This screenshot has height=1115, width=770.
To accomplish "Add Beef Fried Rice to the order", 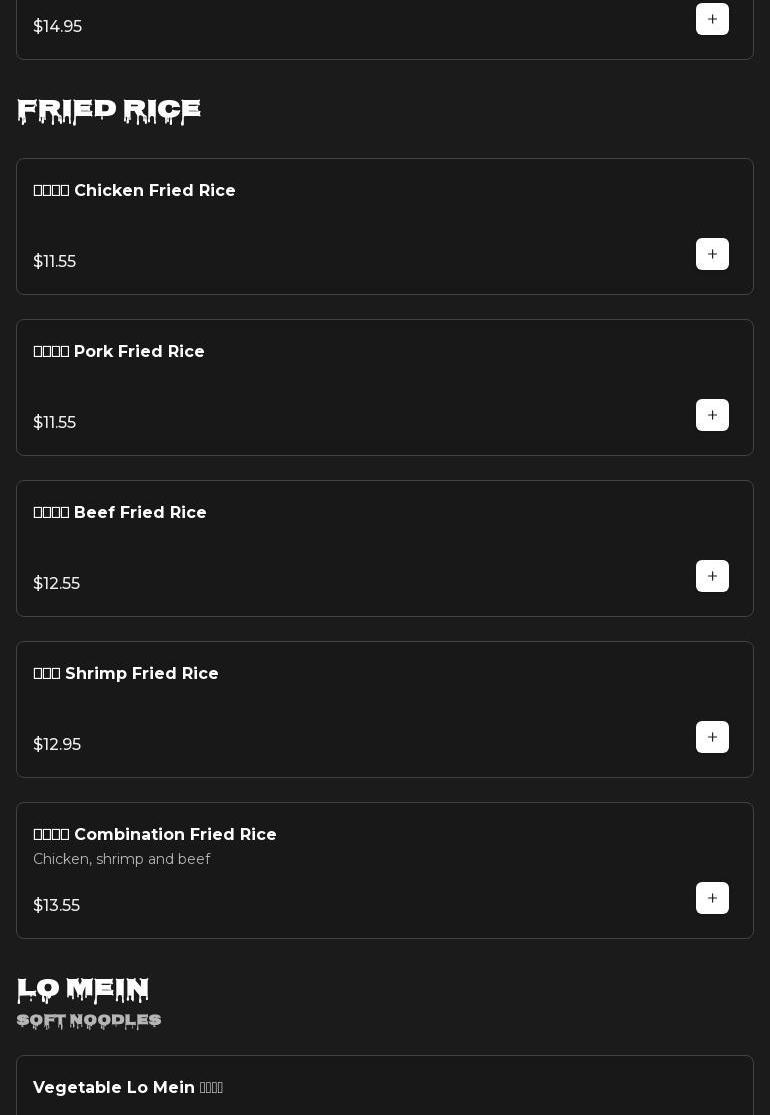I will pos(712,576).
